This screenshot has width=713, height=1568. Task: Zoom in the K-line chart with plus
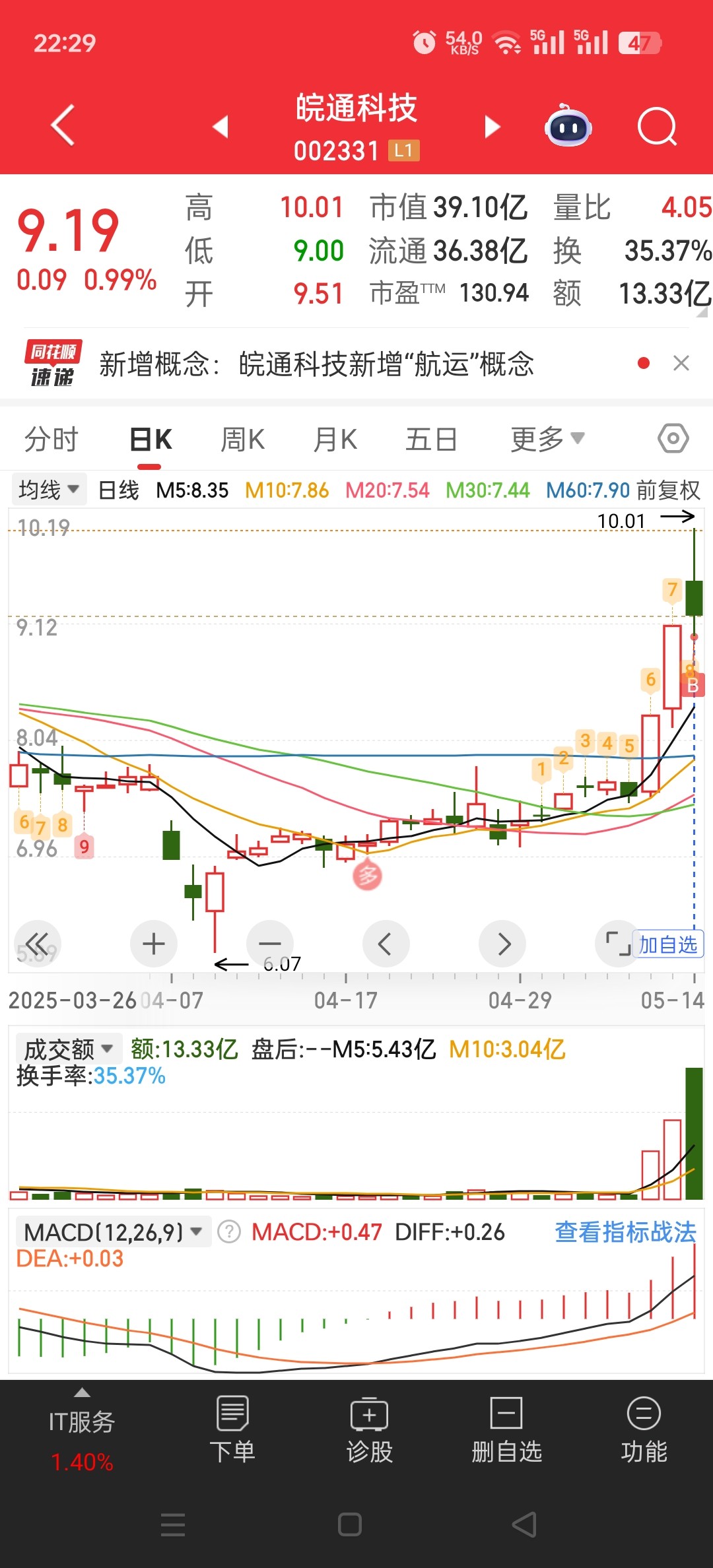coord(154,944)
